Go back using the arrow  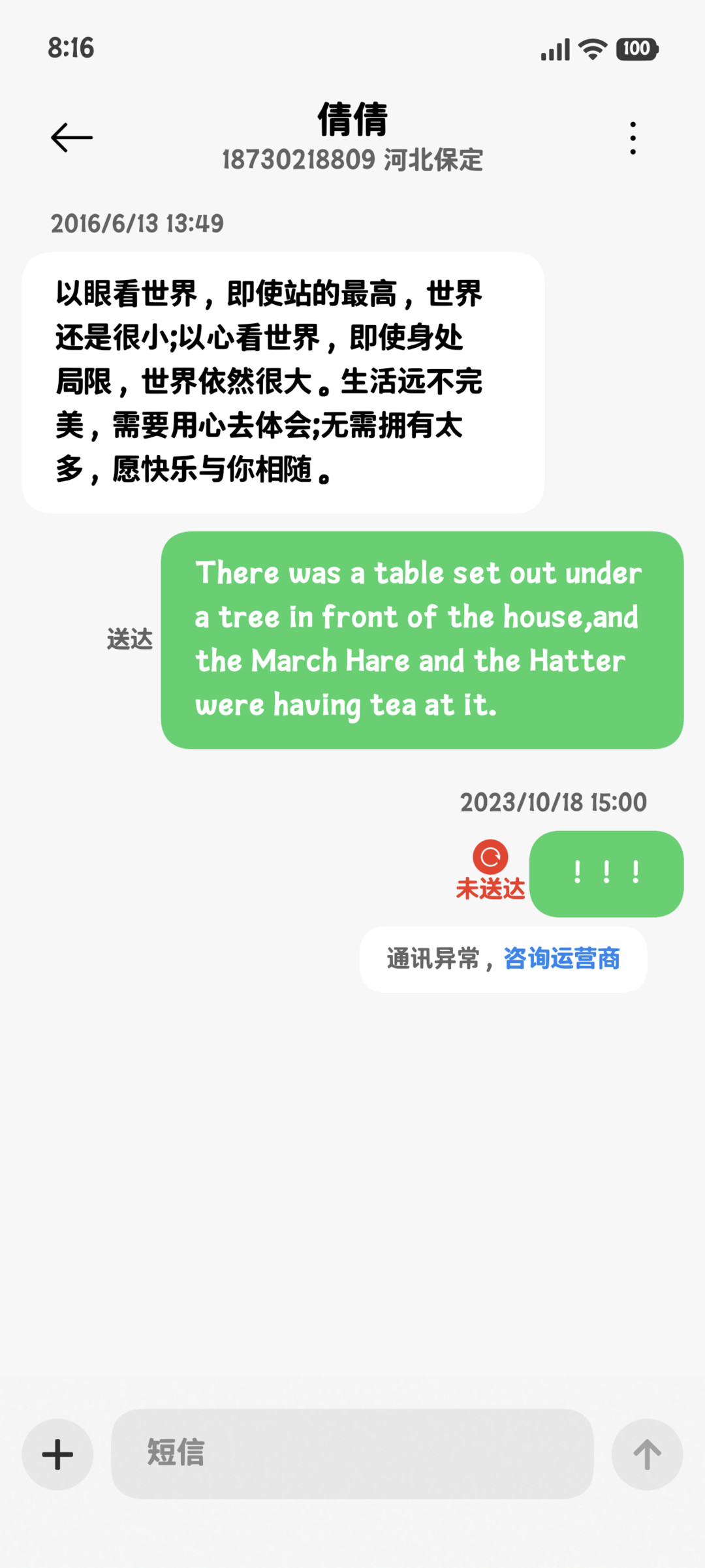pyautogui.click(x=72, y=138)
